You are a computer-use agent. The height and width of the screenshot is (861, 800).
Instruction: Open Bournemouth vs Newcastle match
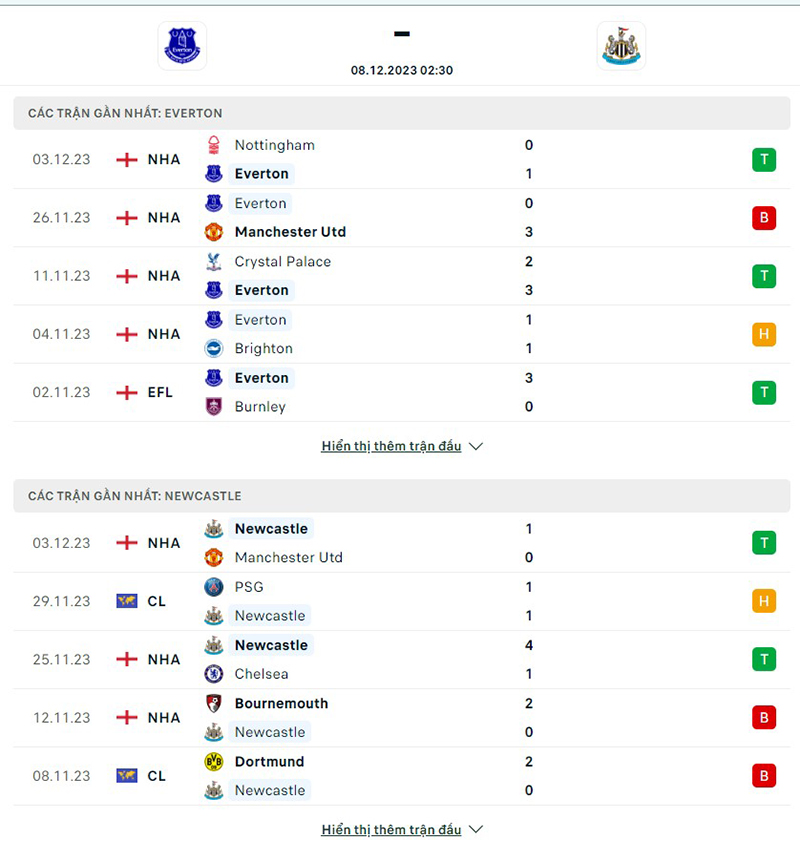[400, 717]
